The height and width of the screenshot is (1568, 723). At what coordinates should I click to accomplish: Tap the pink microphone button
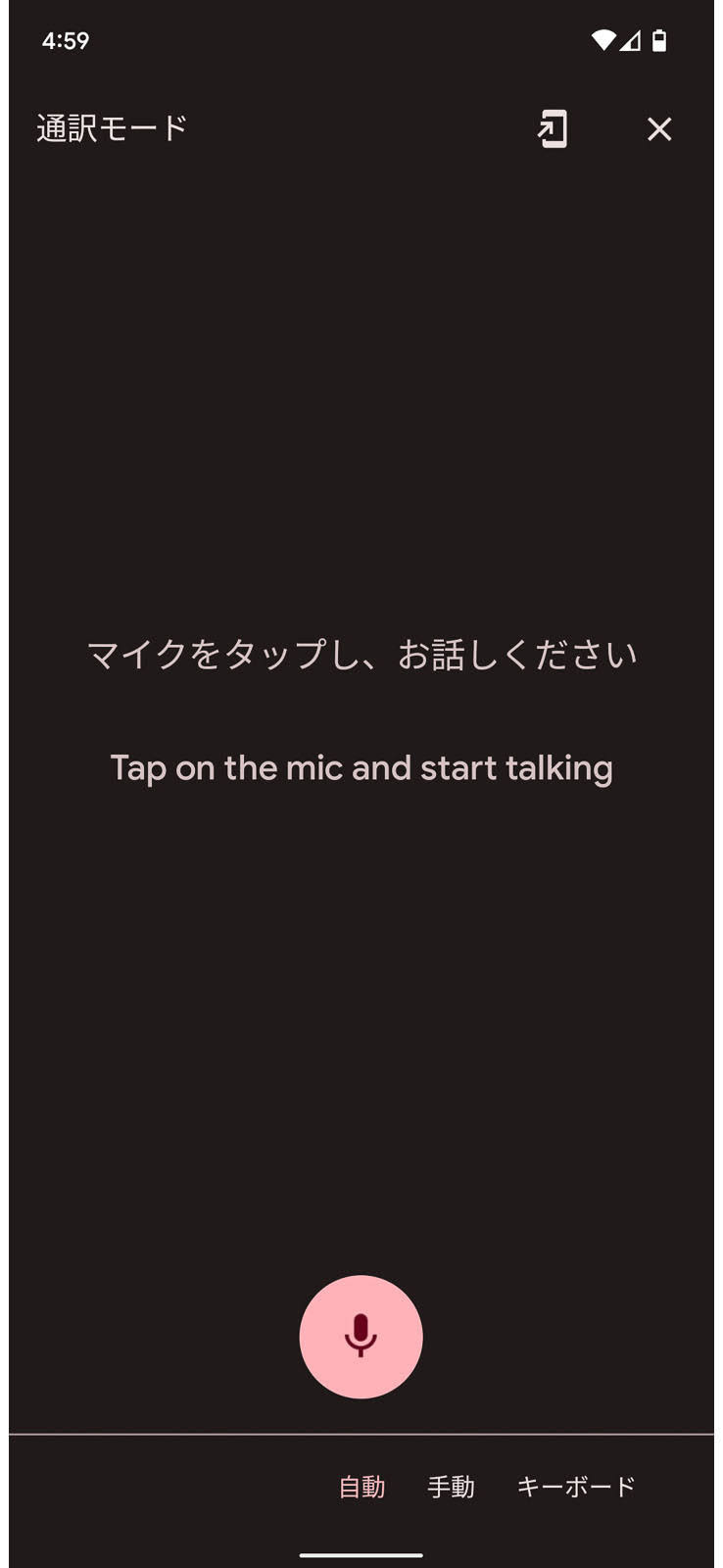click(x=361, y=1336)
